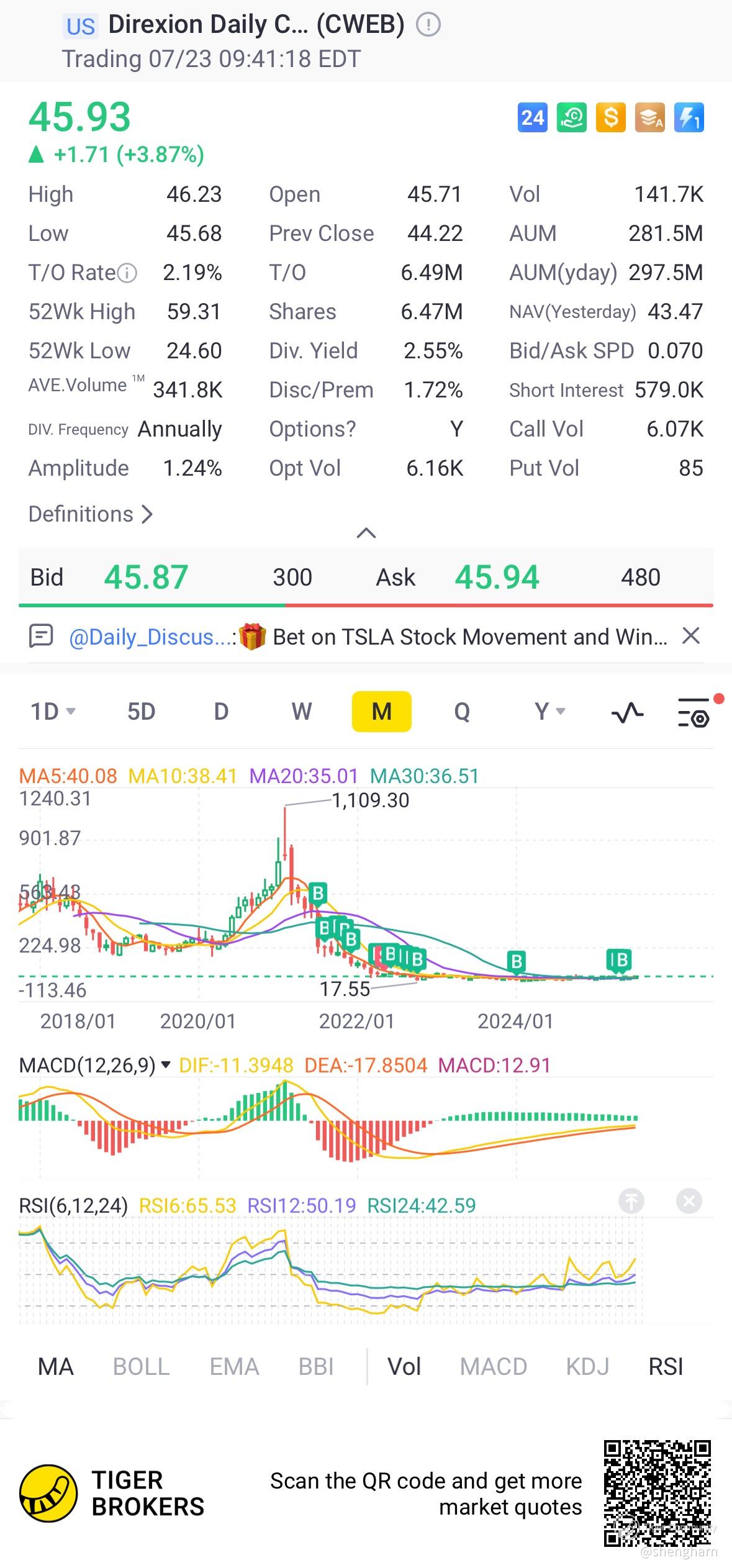Image resolution: width=732 pixels, height=1568 pixels.
Task: Open the Y timeframe dropdown
Action: pyautogui.click(x=549, y=711)
